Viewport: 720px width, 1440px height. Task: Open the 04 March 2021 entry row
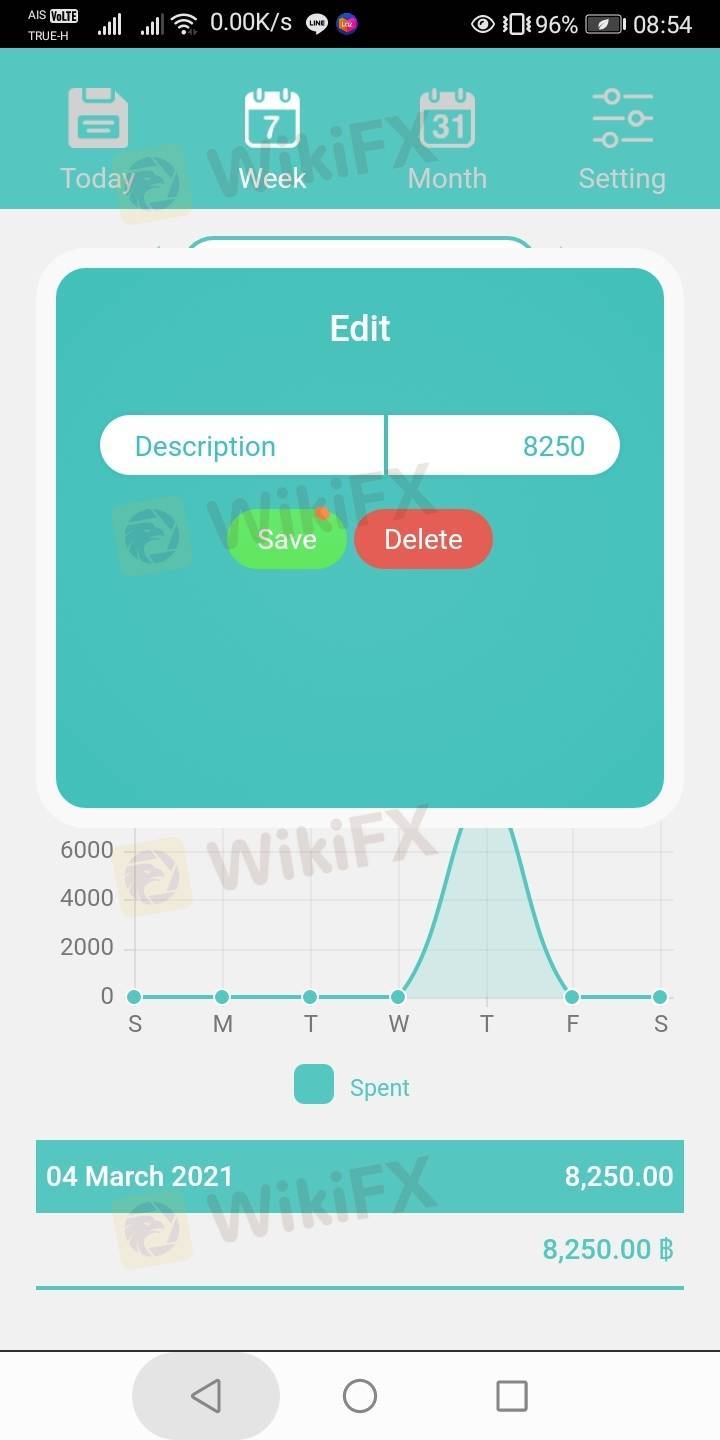360,1176
